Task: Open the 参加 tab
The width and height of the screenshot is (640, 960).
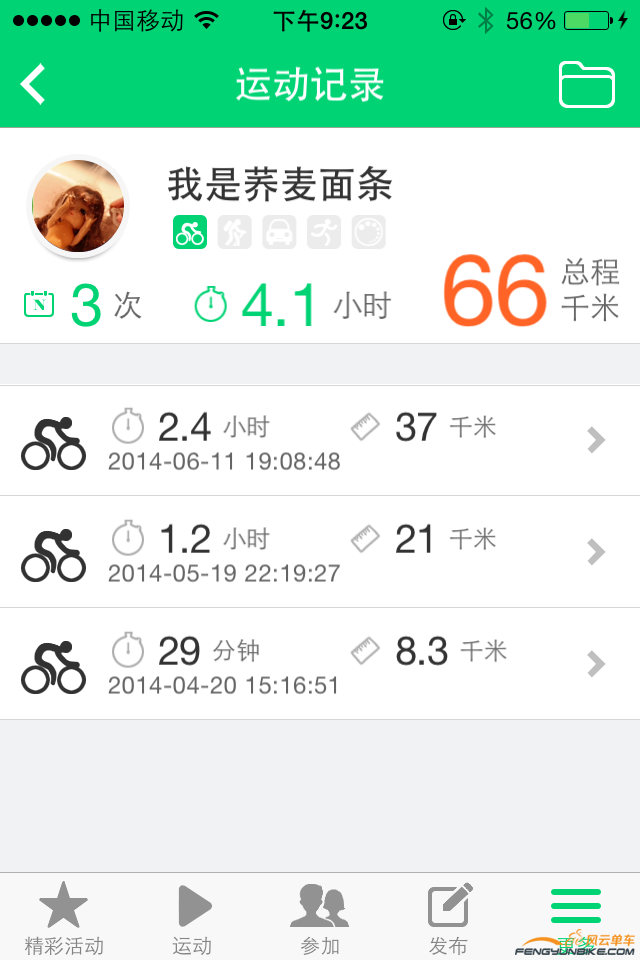Action: coord(320,918)
